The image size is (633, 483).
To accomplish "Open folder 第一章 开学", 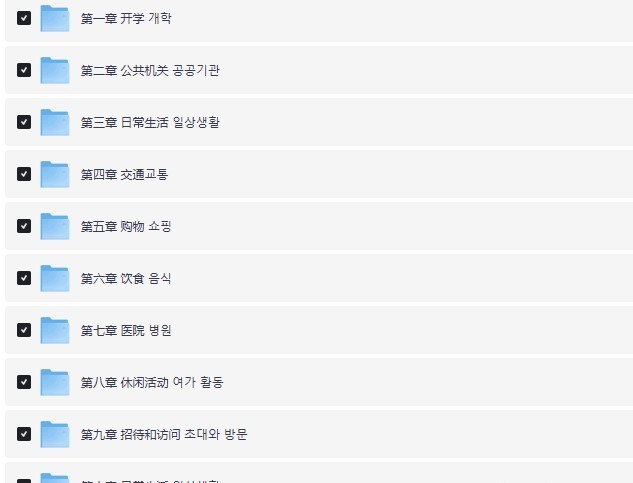I will coord(126,18).
